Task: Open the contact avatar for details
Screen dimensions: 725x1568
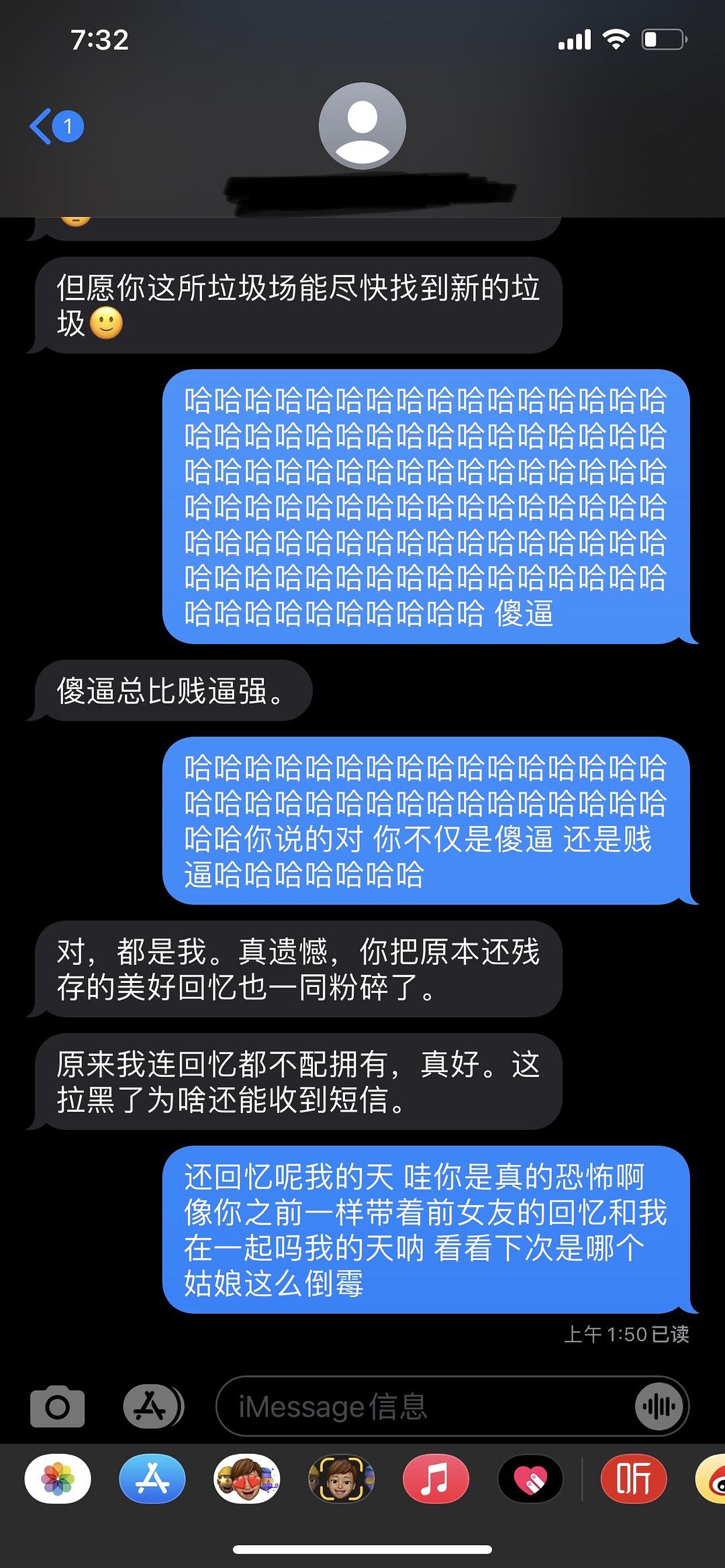Action: (362, 126)
